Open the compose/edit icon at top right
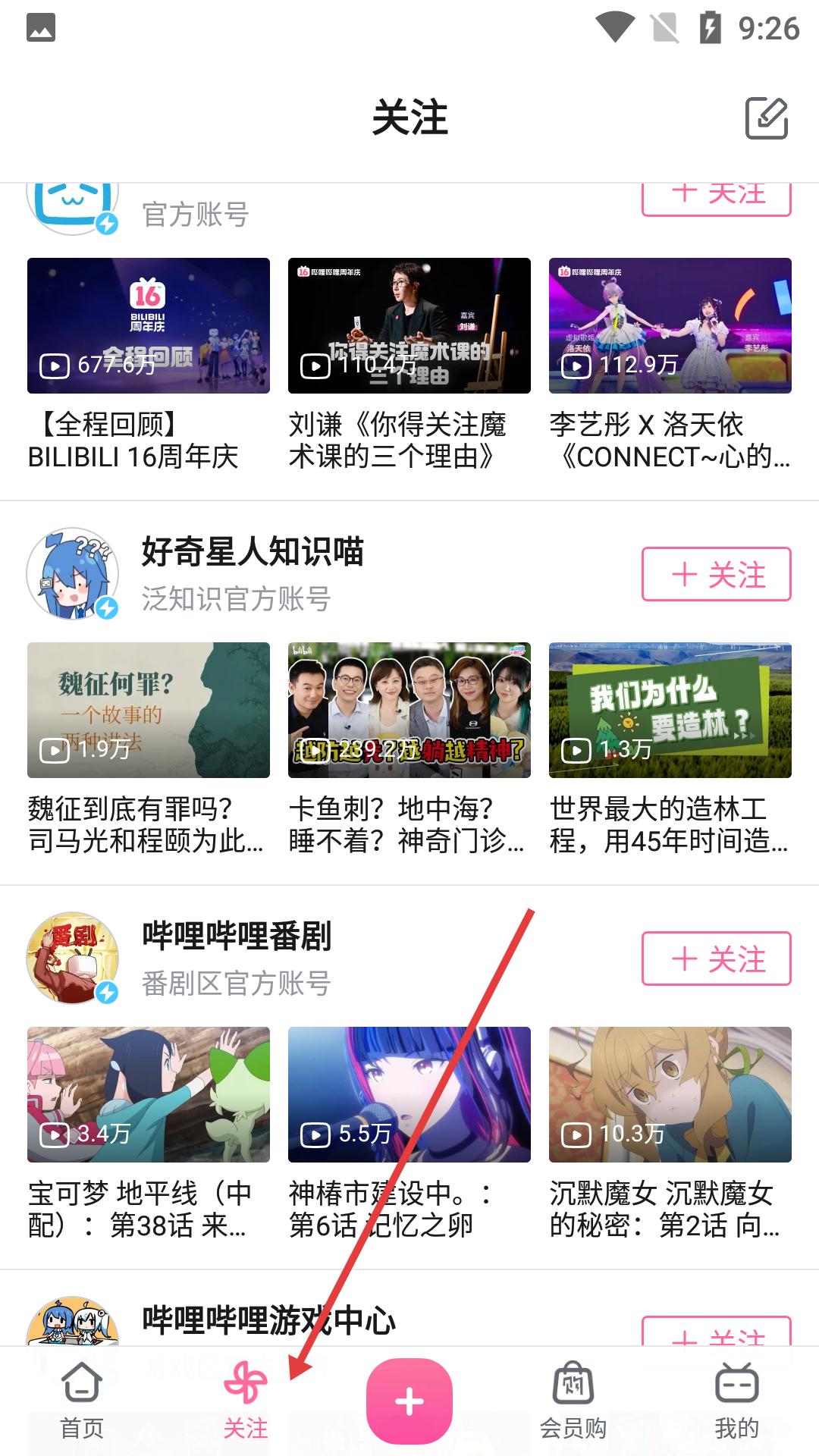 767,118
